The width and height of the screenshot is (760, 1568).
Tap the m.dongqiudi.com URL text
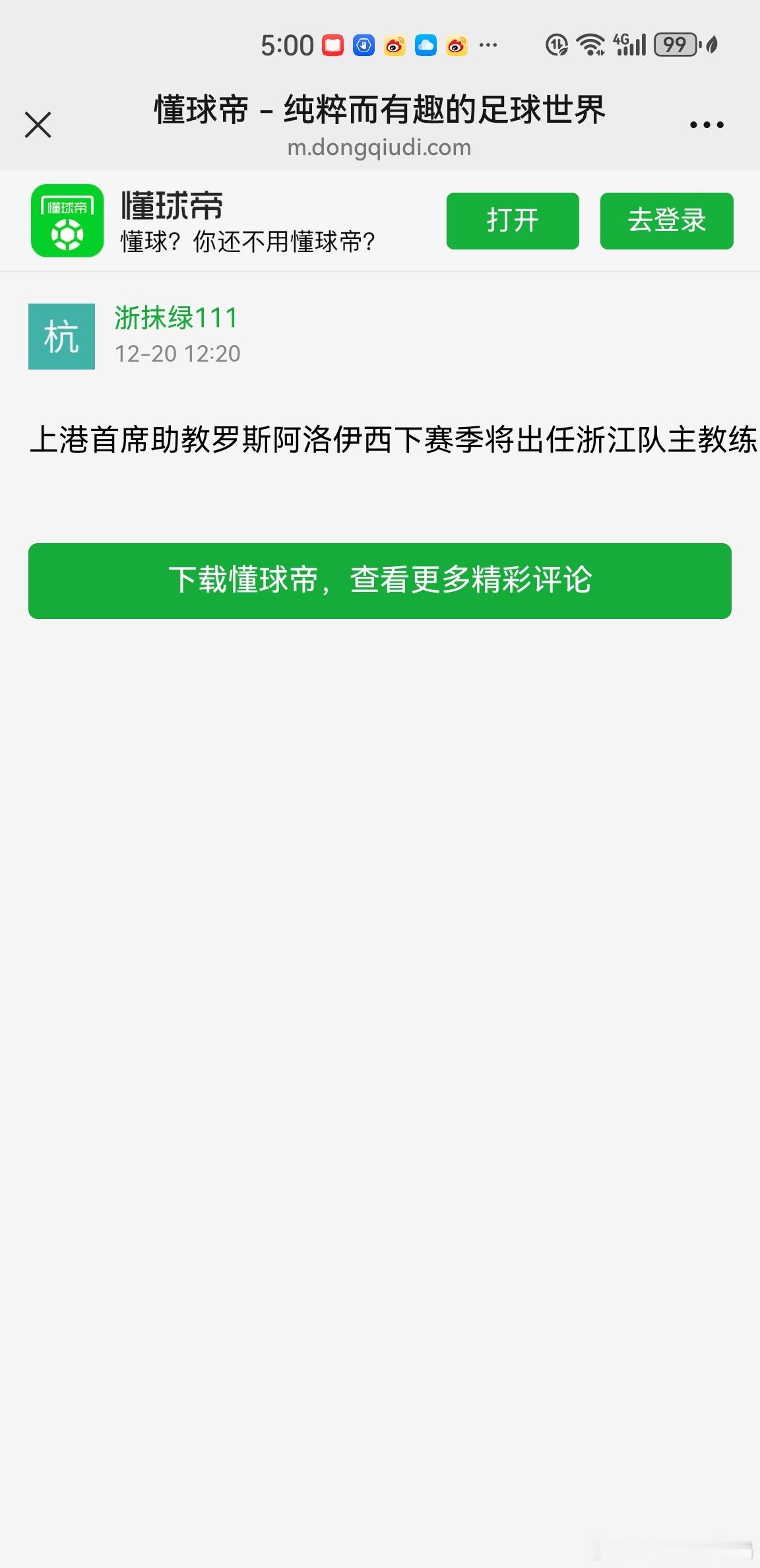coord(380,147)
